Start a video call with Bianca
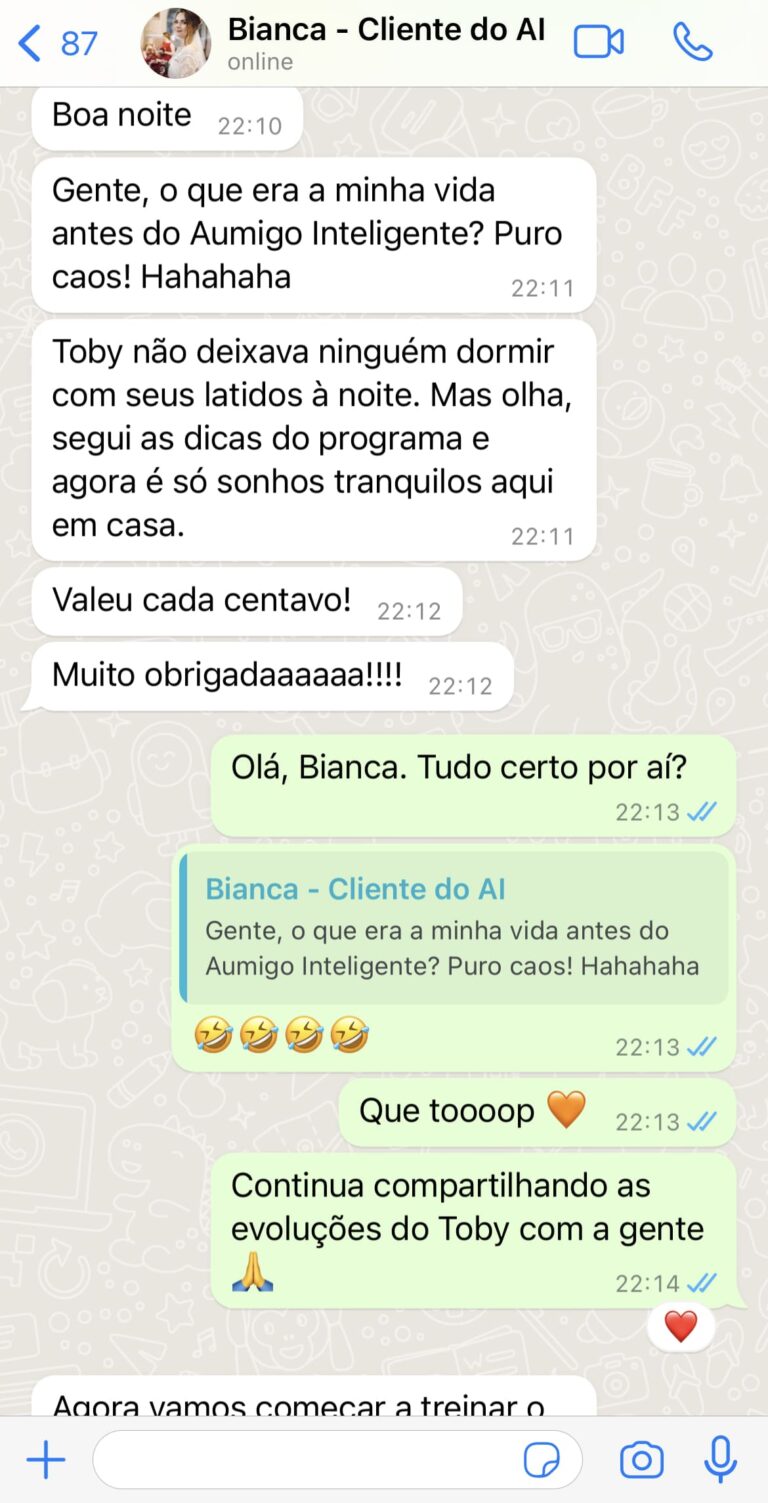Screen dimensions: 768x1503 click(x=598, y=42)
